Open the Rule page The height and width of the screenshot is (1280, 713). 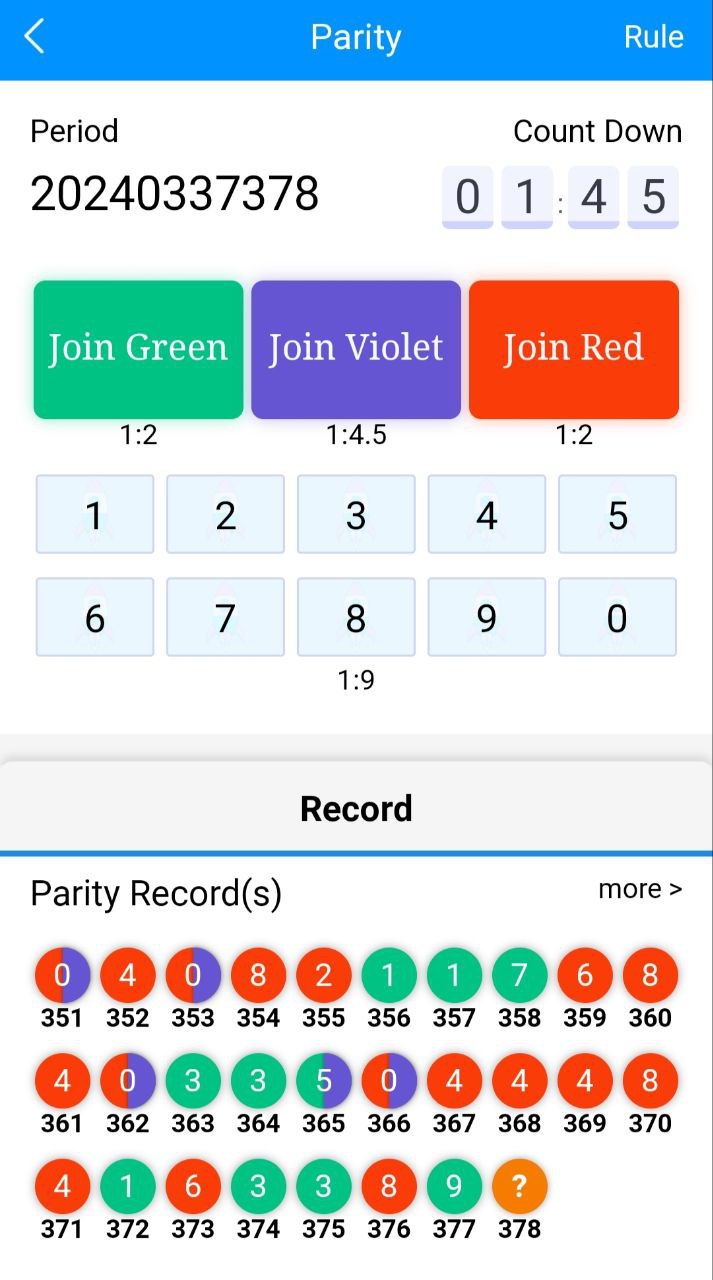tap(653, 37)
